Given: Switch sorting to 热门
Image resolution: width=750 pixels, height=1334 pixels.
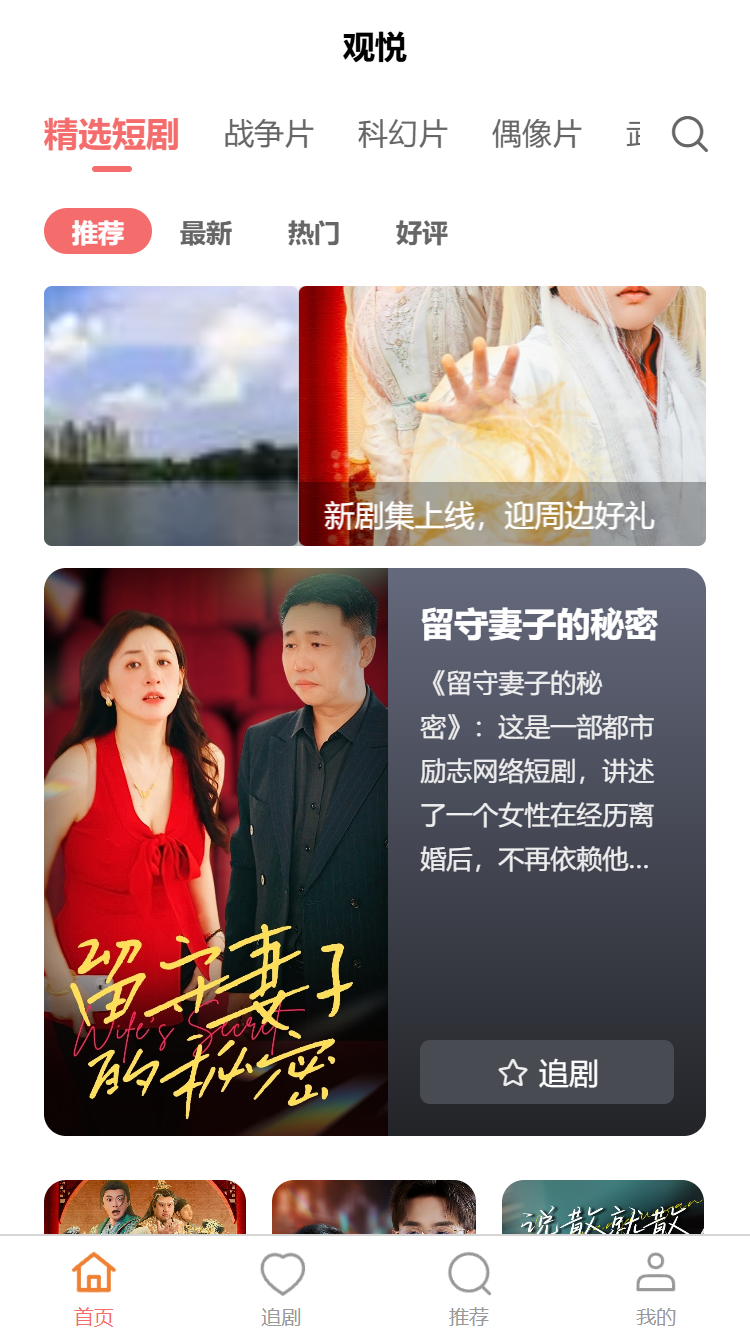Looking at the screenshot, I should click(x=313, y=233).
